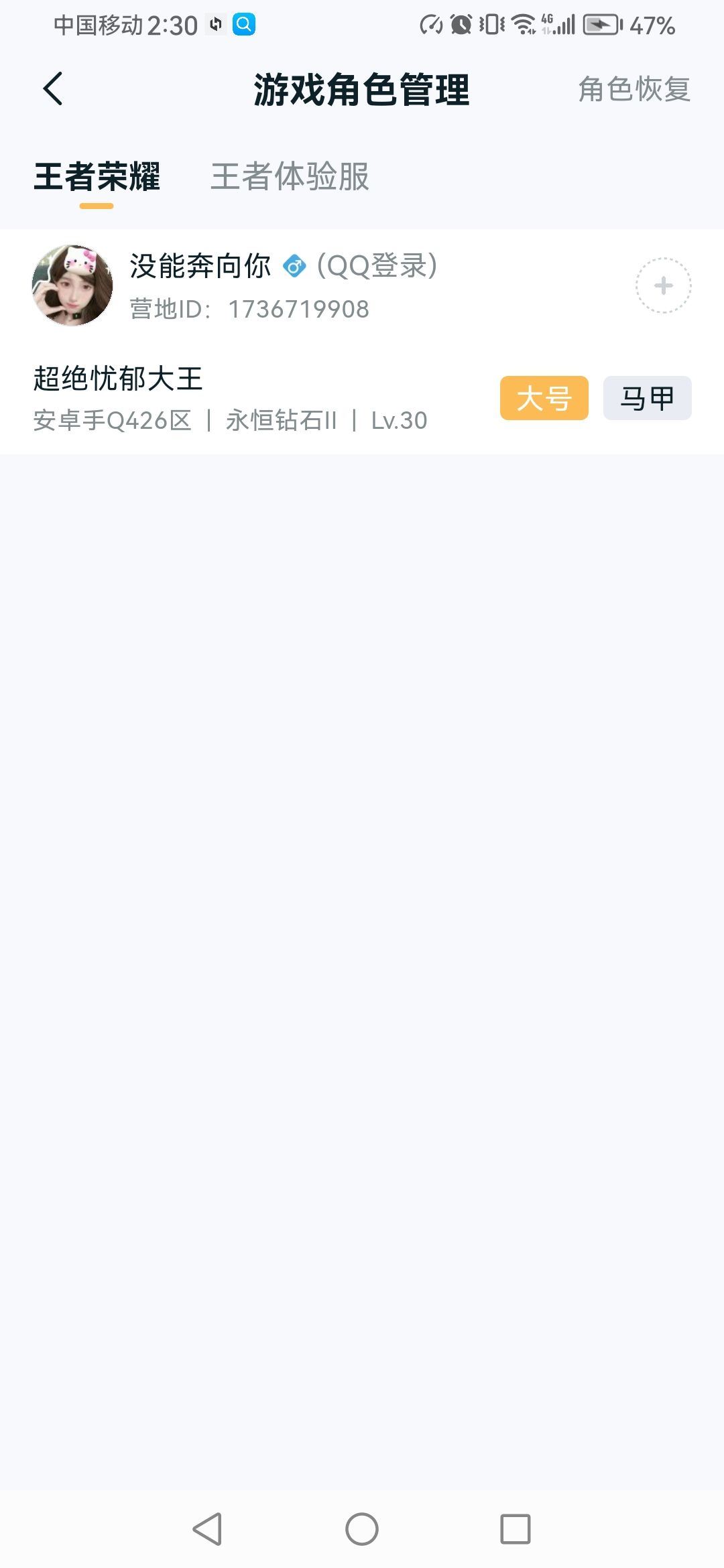Tap the 马甲 vest tag
This screenshot has height=1568, width=724.
tap(647, 397)
